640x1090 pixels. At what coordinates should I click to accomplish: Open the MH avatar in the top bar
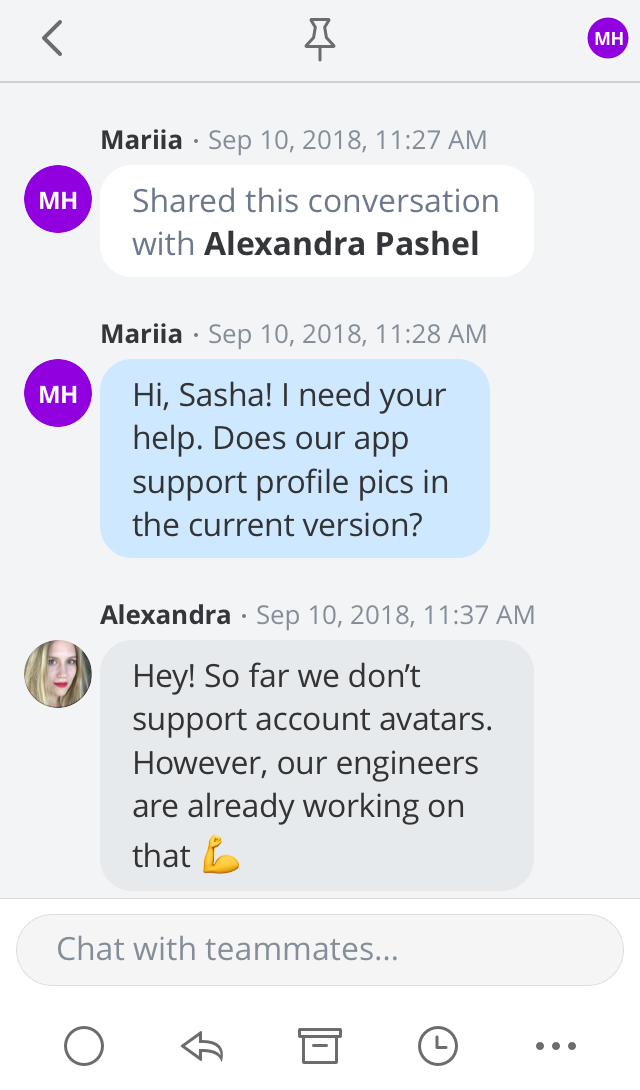pyautogui.click(x=608, y=38)
